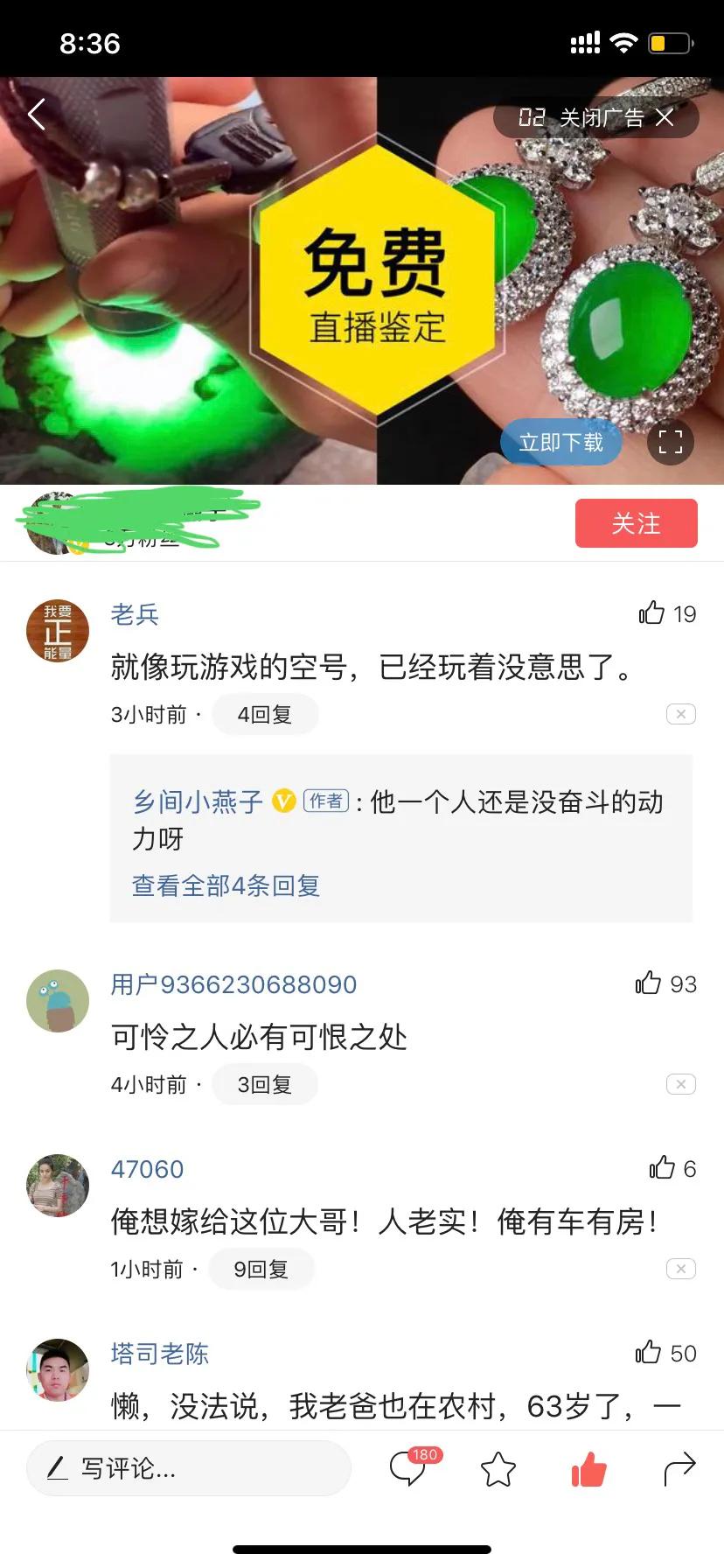Dismiss user 47060's comment with its X
This screenshot has width=724, height=1568.
[680, 1268]
